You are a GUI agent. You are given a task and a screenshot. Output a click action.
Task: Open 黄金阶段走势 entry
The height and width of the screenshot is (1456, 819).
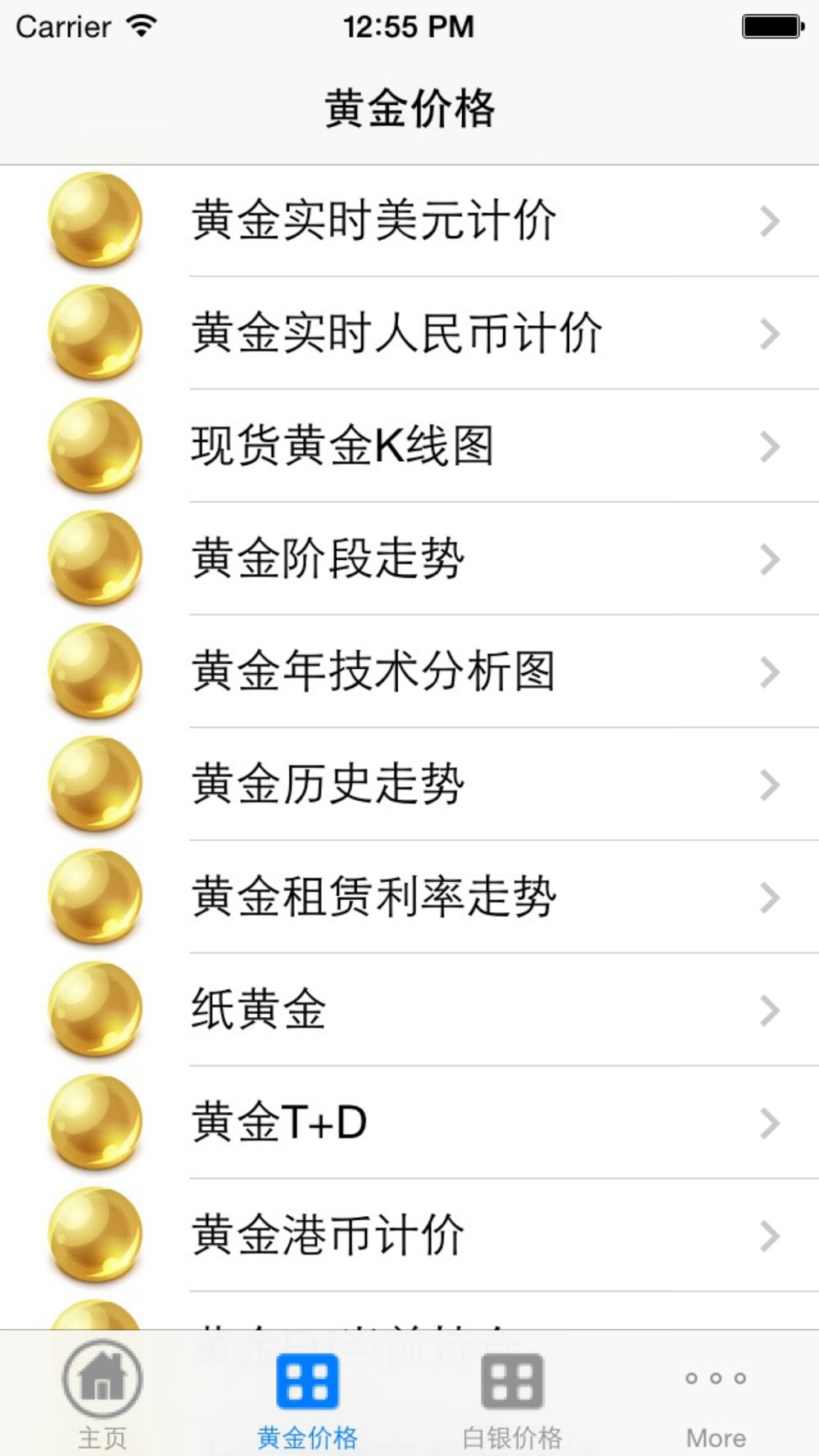click(x=409, y=559)
